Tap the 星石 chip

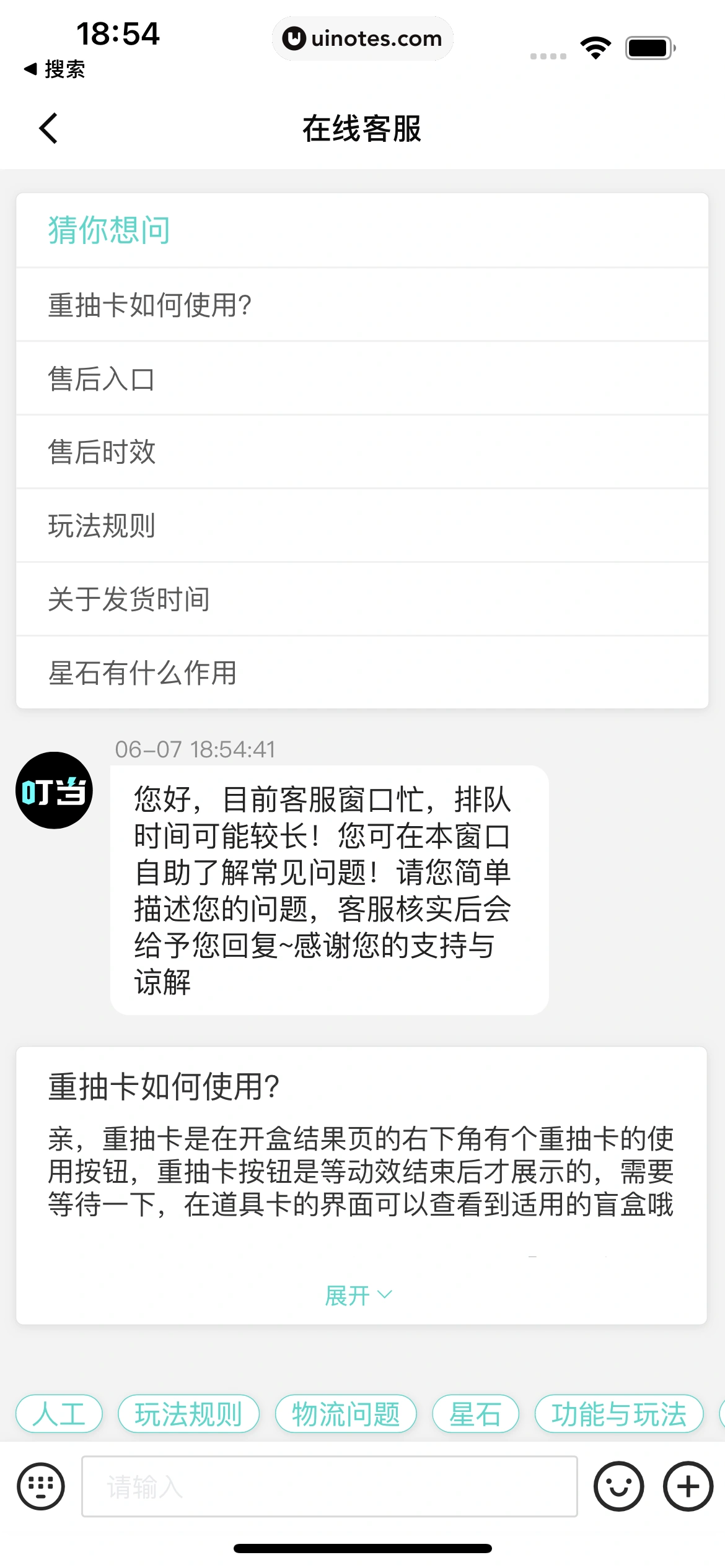[x=475, y=1414]
